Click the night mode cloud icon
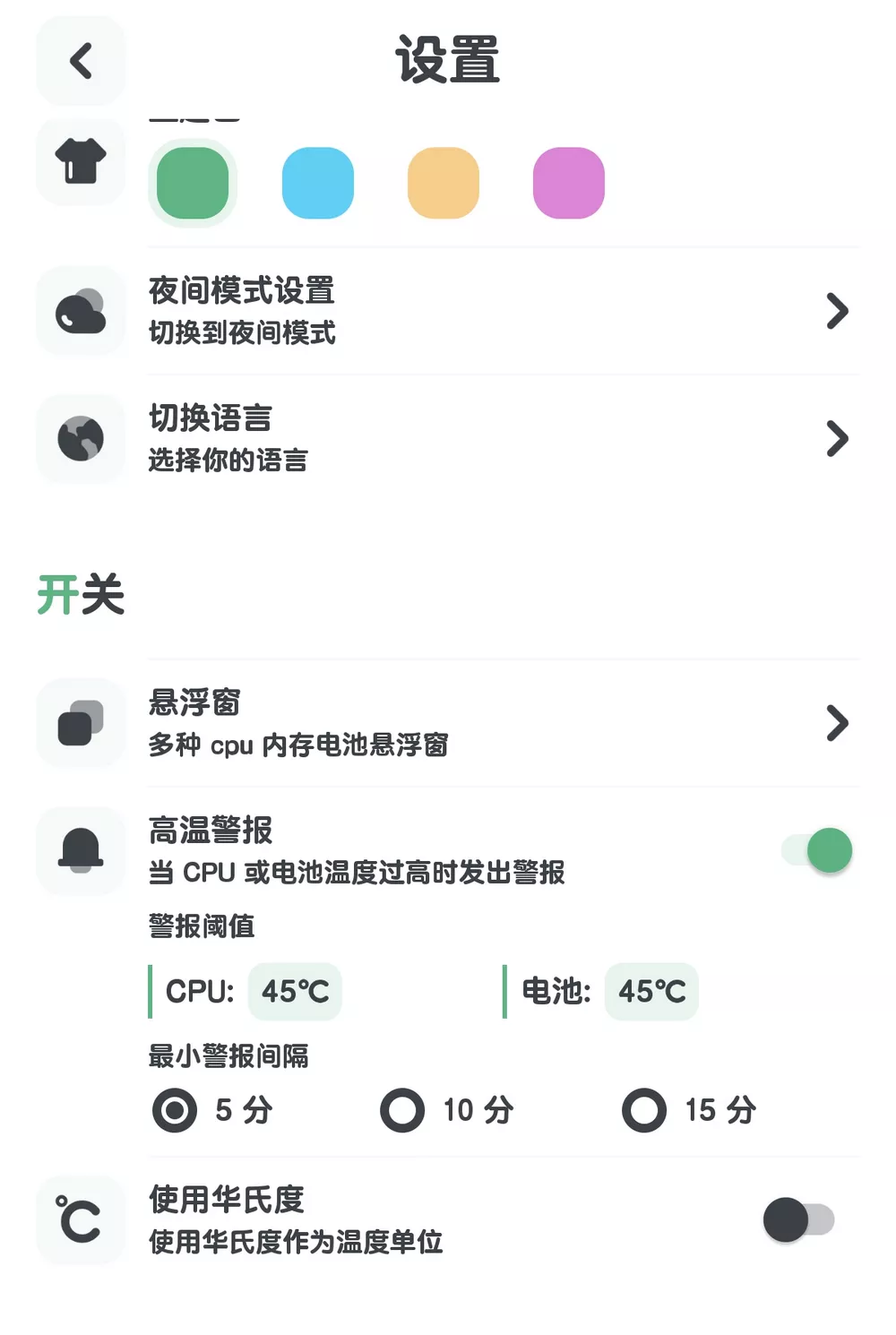 80,311
